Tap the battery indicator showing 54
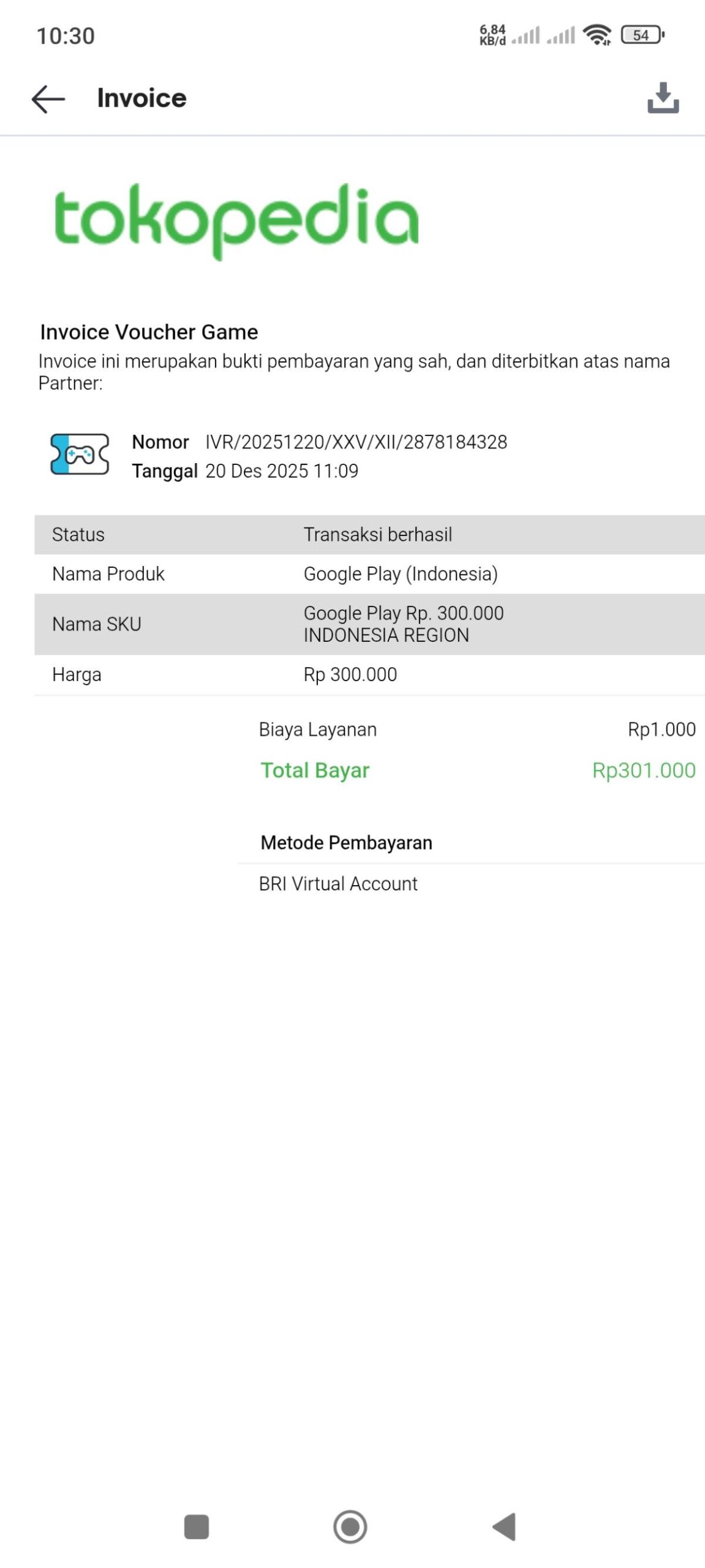The image size is (705, 1568). pos(639,35)
